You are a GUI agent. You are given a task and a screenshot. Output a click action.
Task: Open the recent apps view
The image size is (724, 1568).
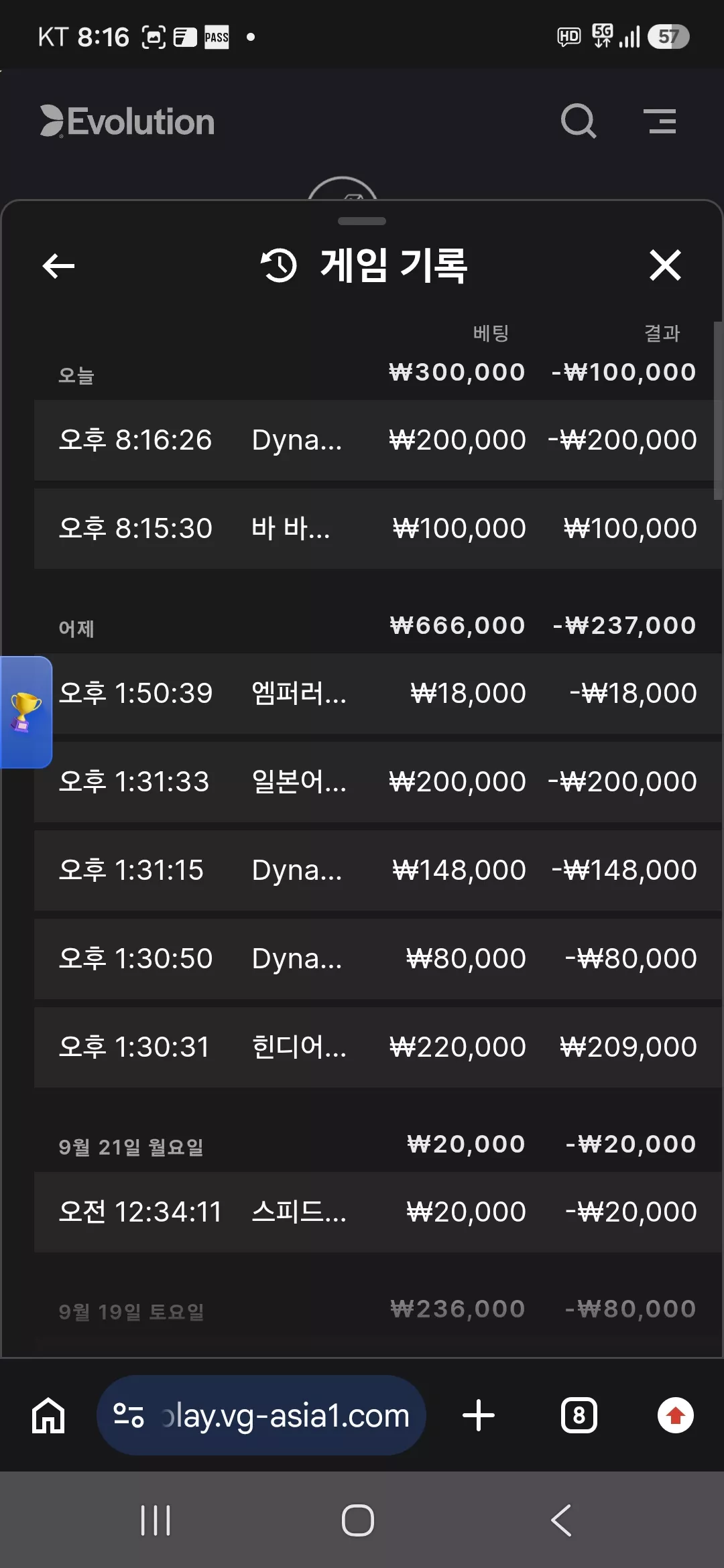[156, 1520]
